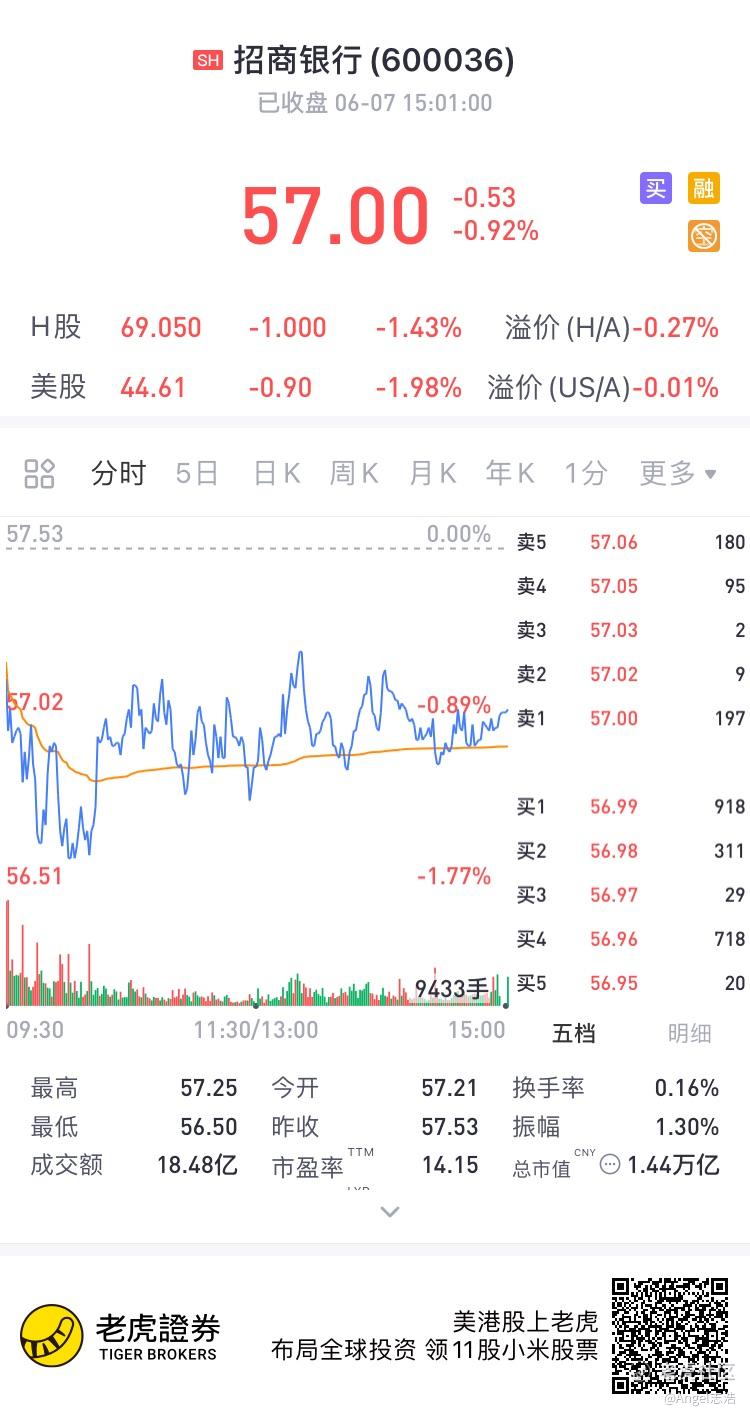Viewport: 750px width, 1416px height.
Task: Expand more stock statistics with the chevron
Action: (390, 1212)
